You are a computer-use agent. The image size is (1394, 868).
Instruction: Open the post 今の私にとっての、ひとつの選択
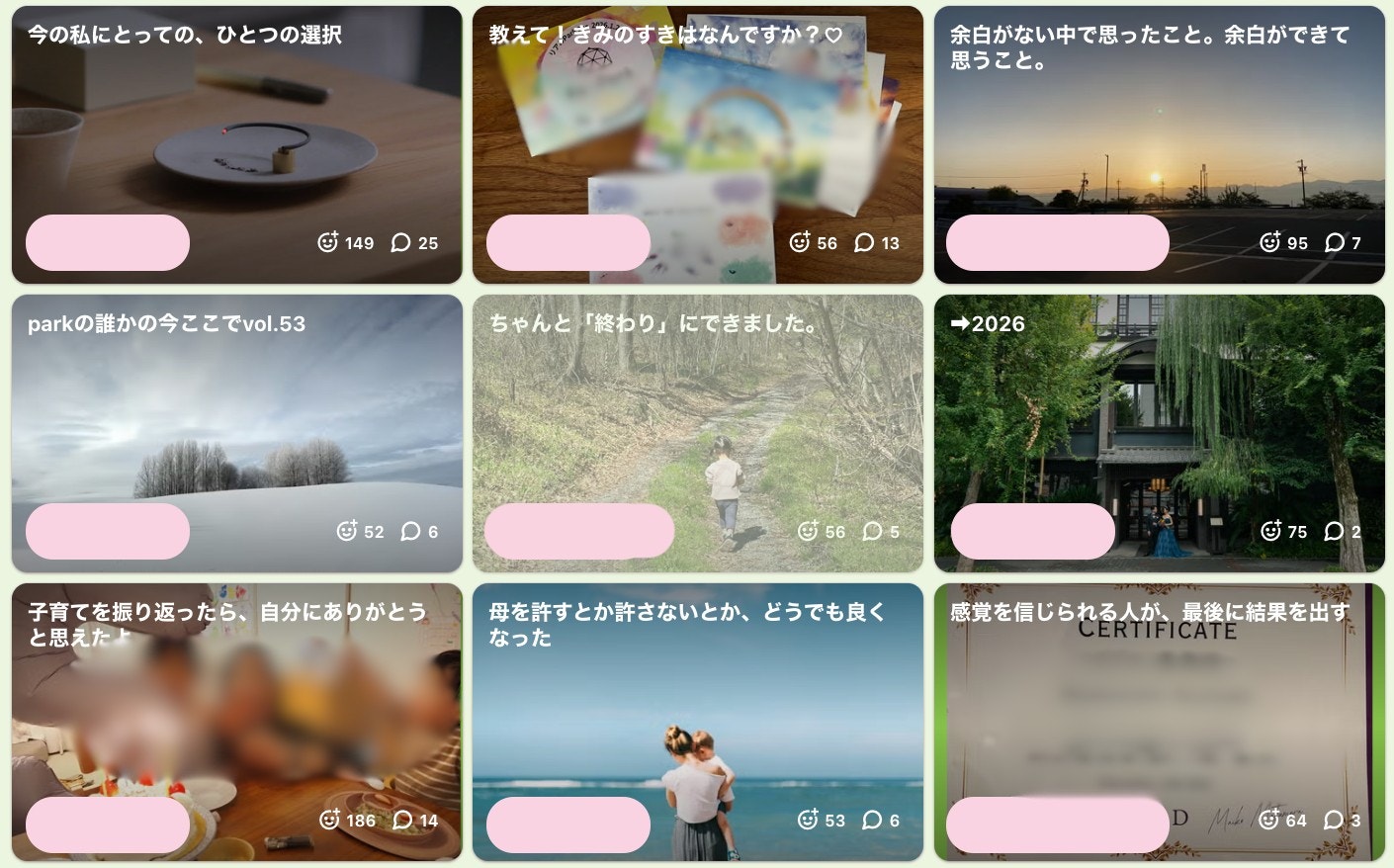236,129
